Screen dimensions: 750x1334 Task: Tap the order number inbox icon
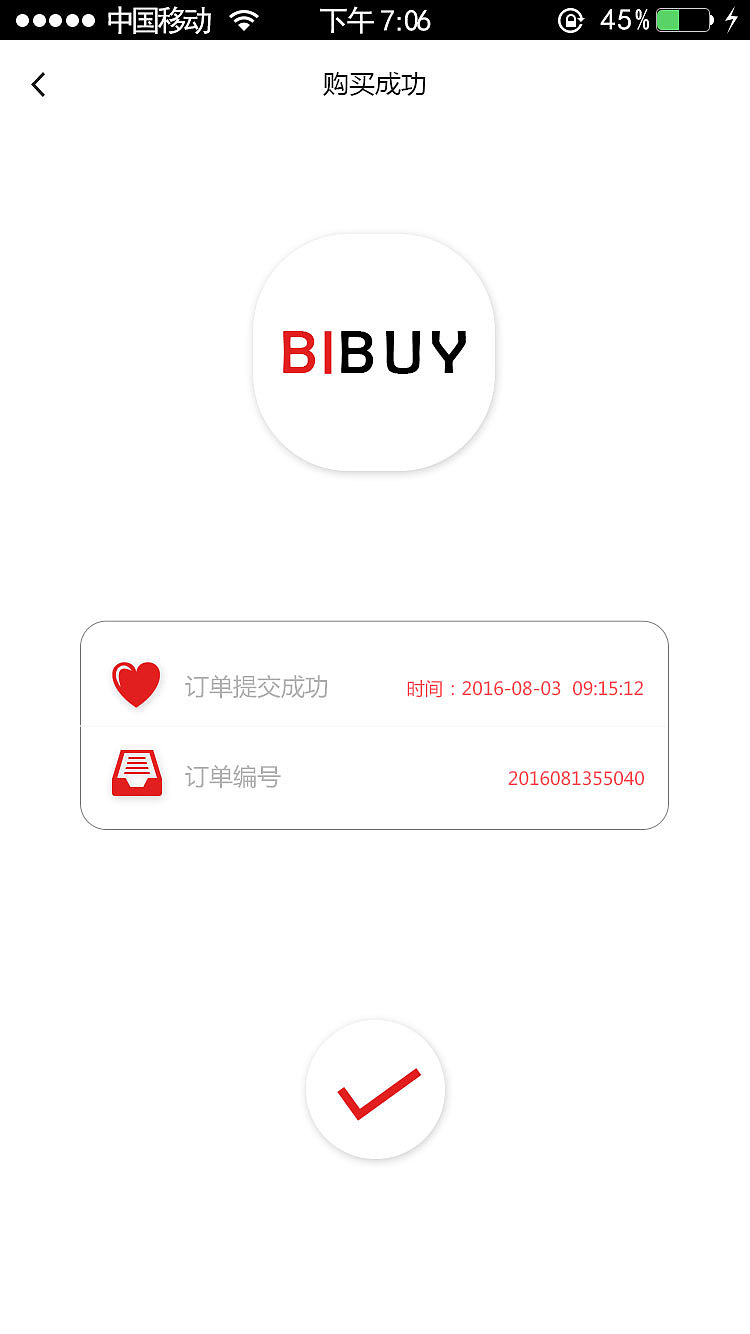pos(136,773)
